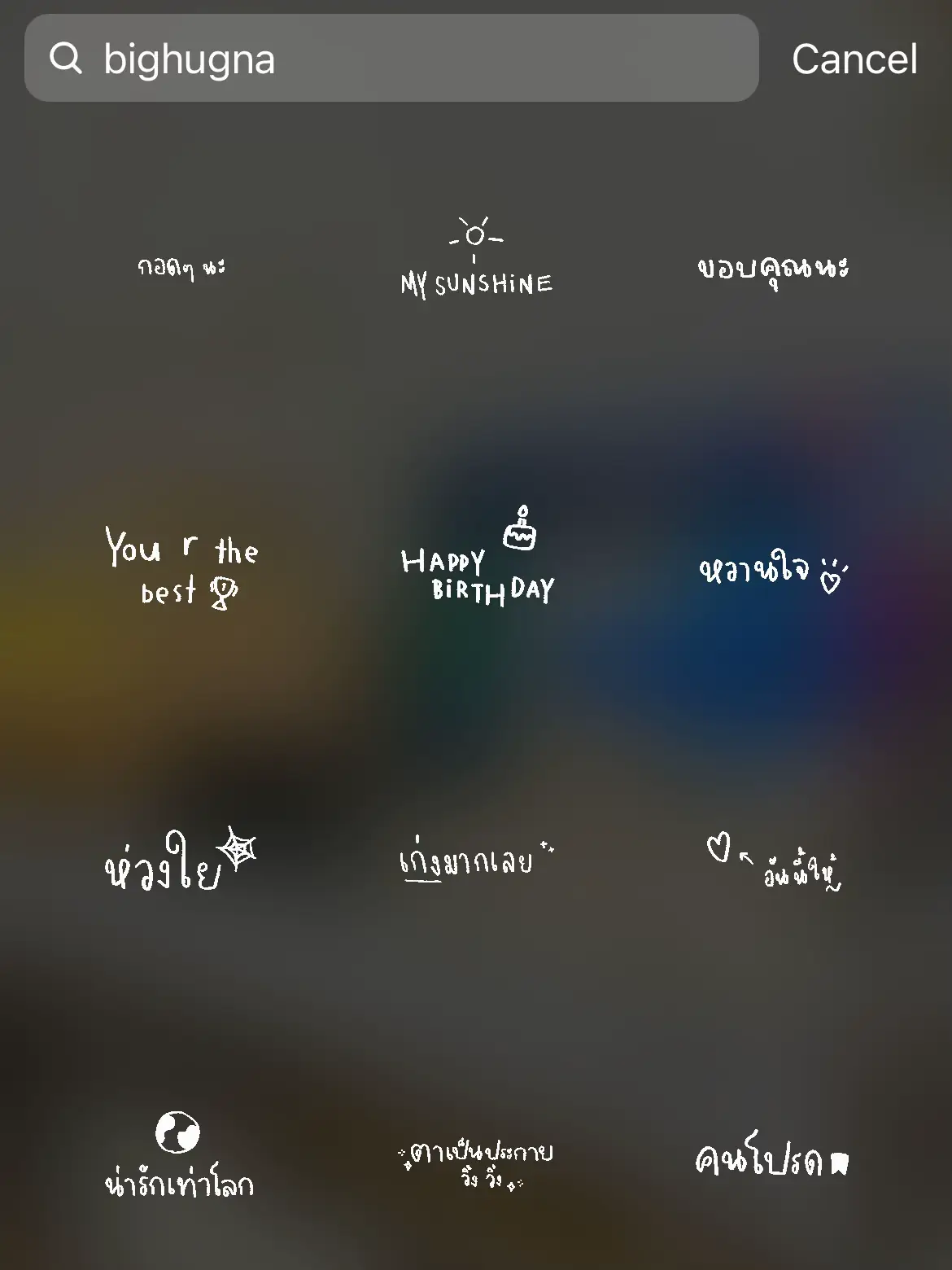Tap the search field containing bighugna
The height and width of the screenshot is (1270, 952).
391,59
